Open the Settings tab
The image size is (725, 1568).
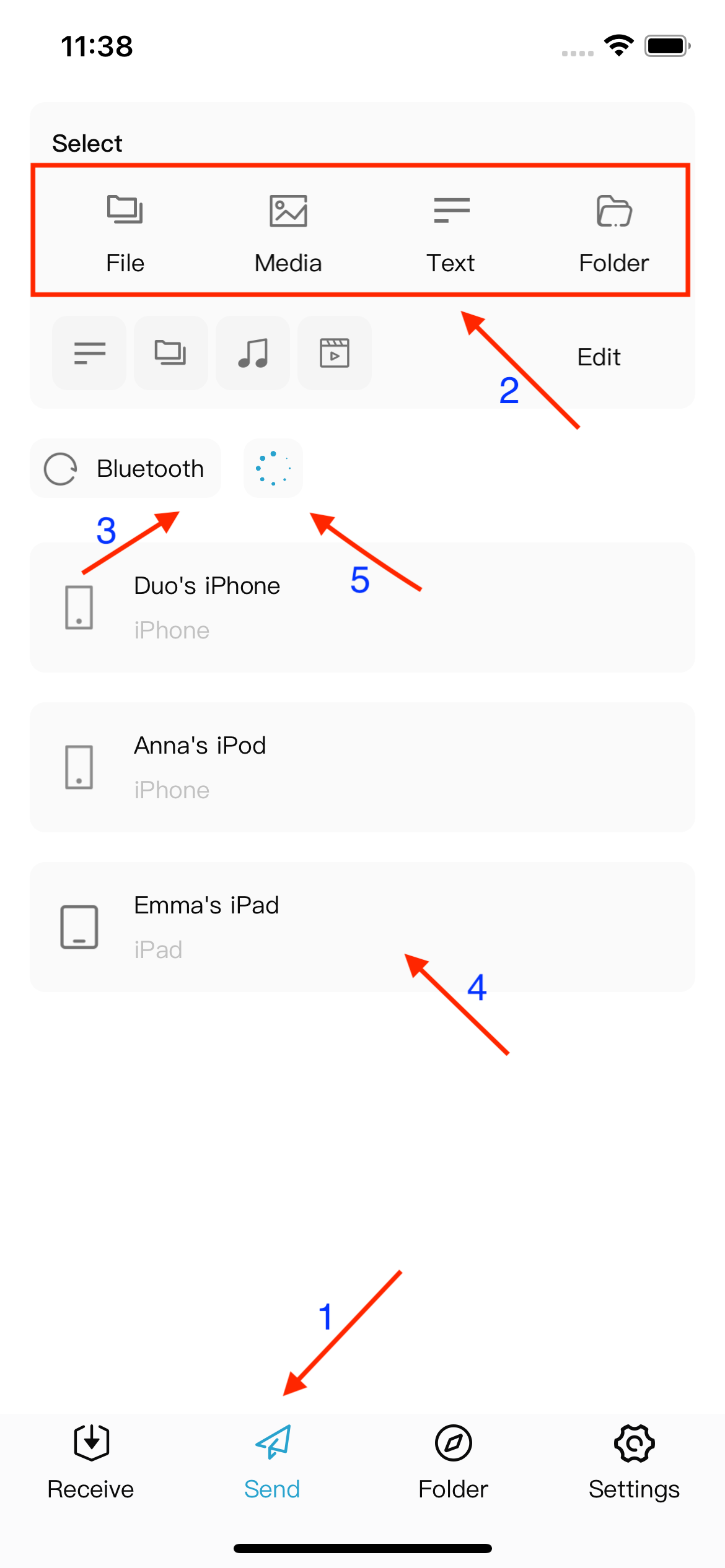click(x=634, y=1461)
